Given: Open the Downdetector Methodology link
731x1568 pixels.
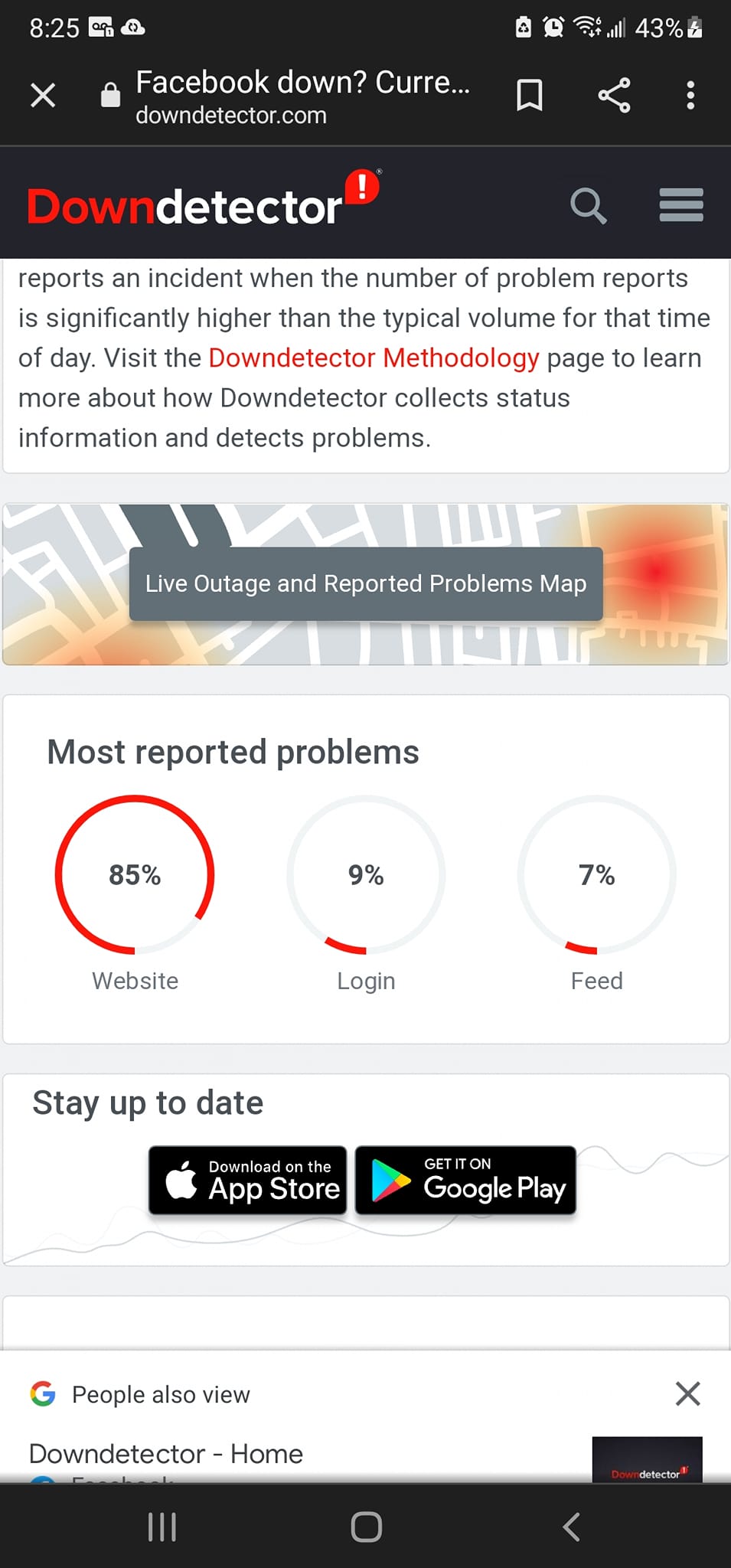Looking at the screenshot, I should 374,358.
